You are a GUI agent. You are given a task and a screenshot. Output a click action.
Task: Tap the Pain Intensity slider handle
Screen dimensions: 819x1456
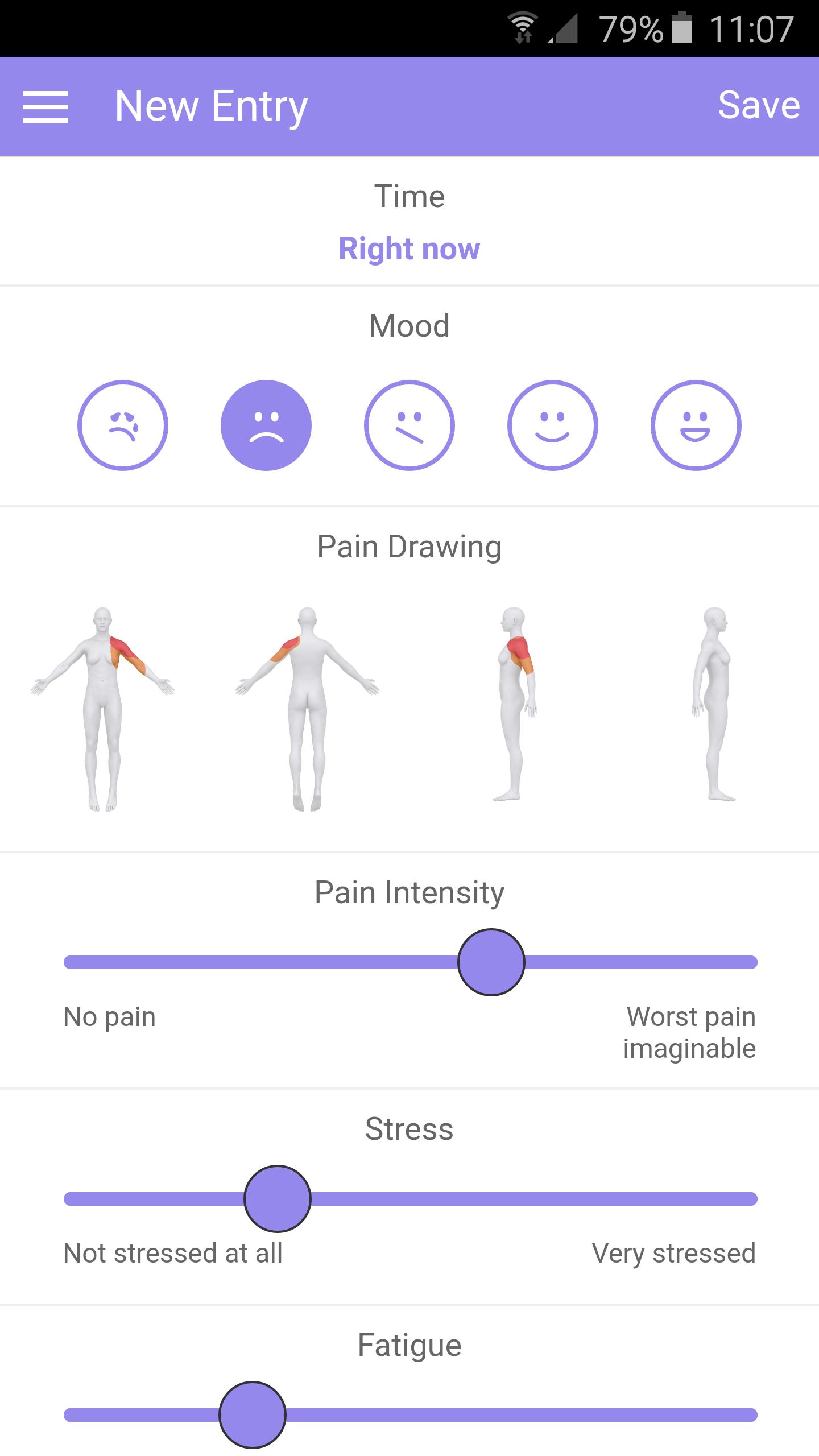(x=491, y=962)
